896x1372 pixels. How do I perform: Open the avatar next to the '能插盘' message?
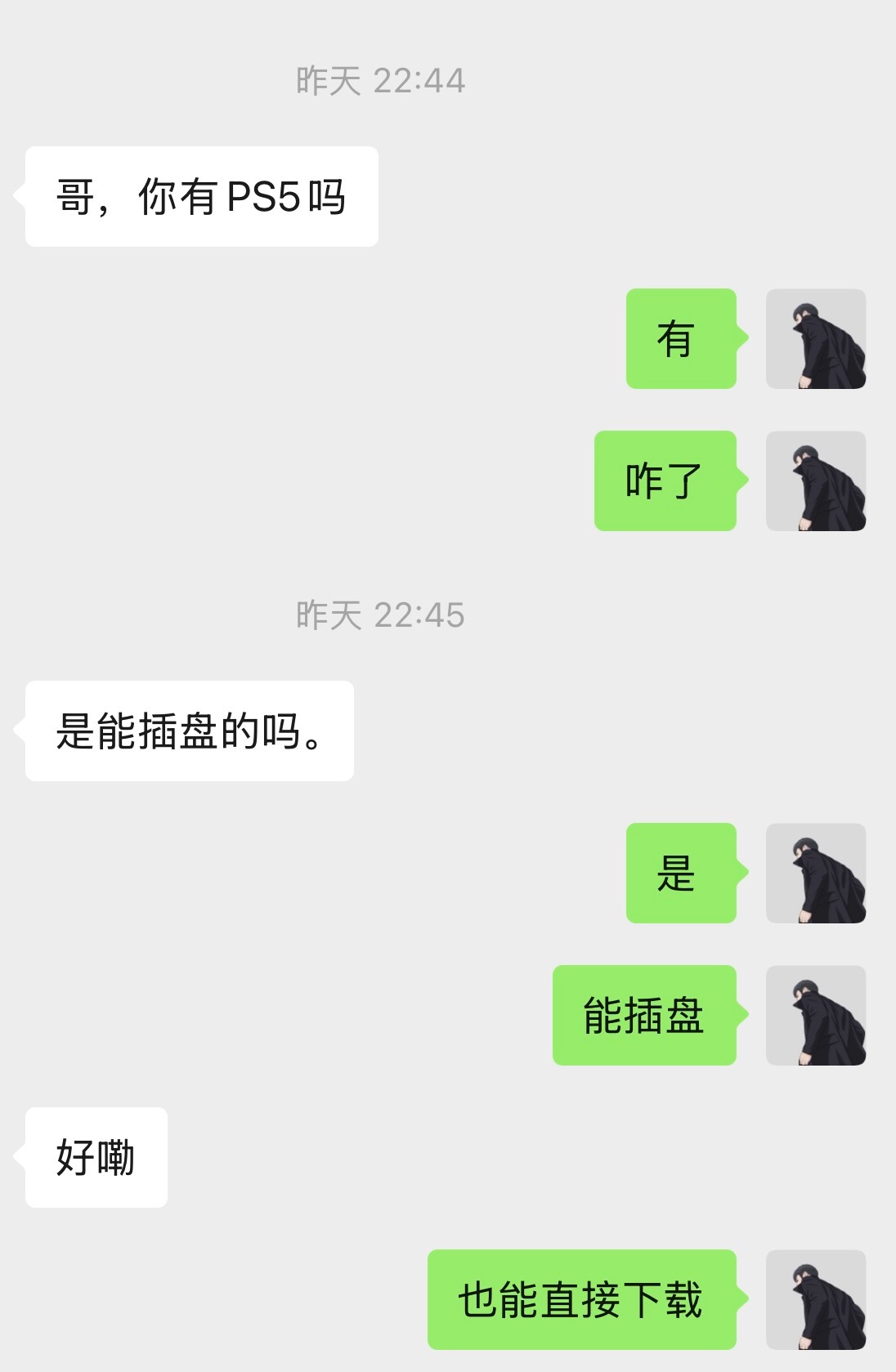(x=815, y=1014)
